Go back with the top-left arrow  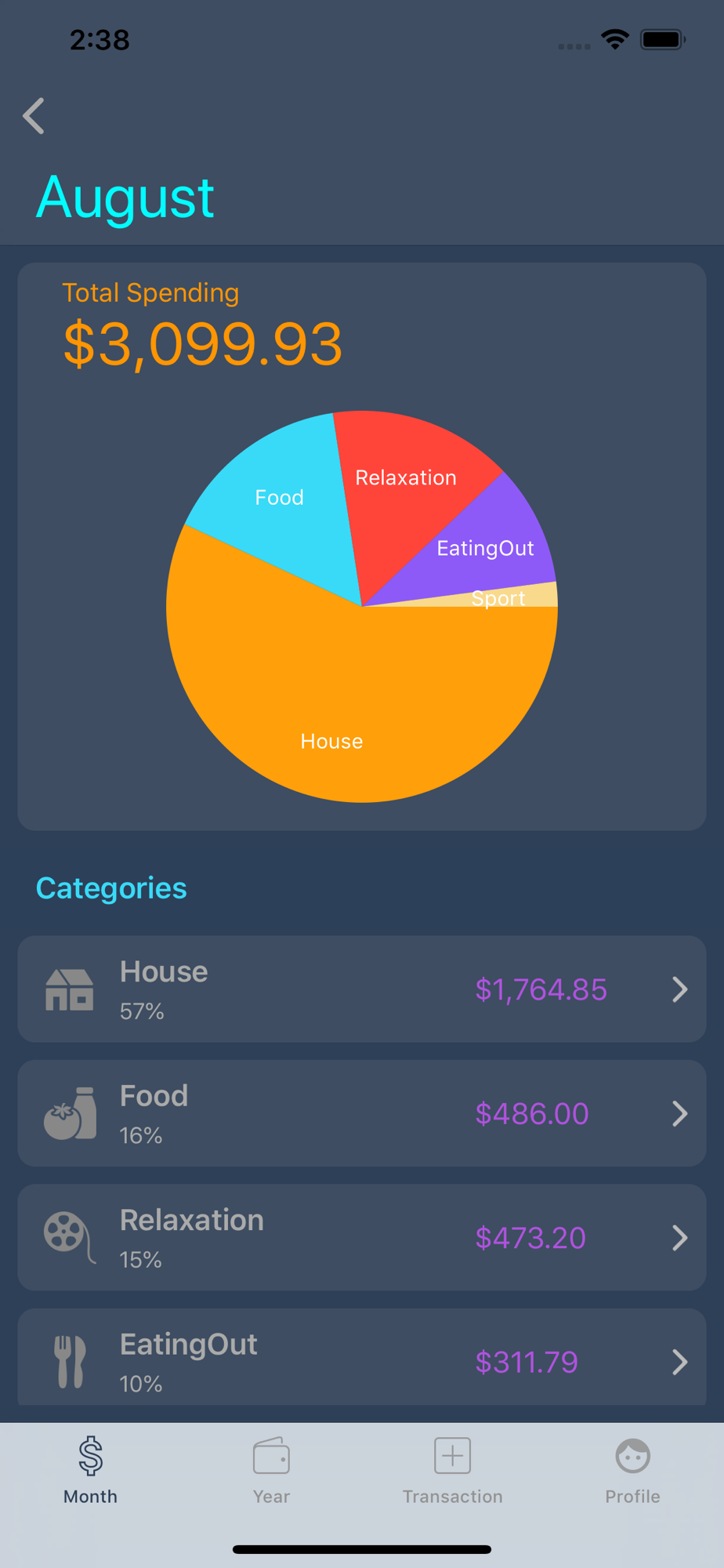[x=34, y=116]
